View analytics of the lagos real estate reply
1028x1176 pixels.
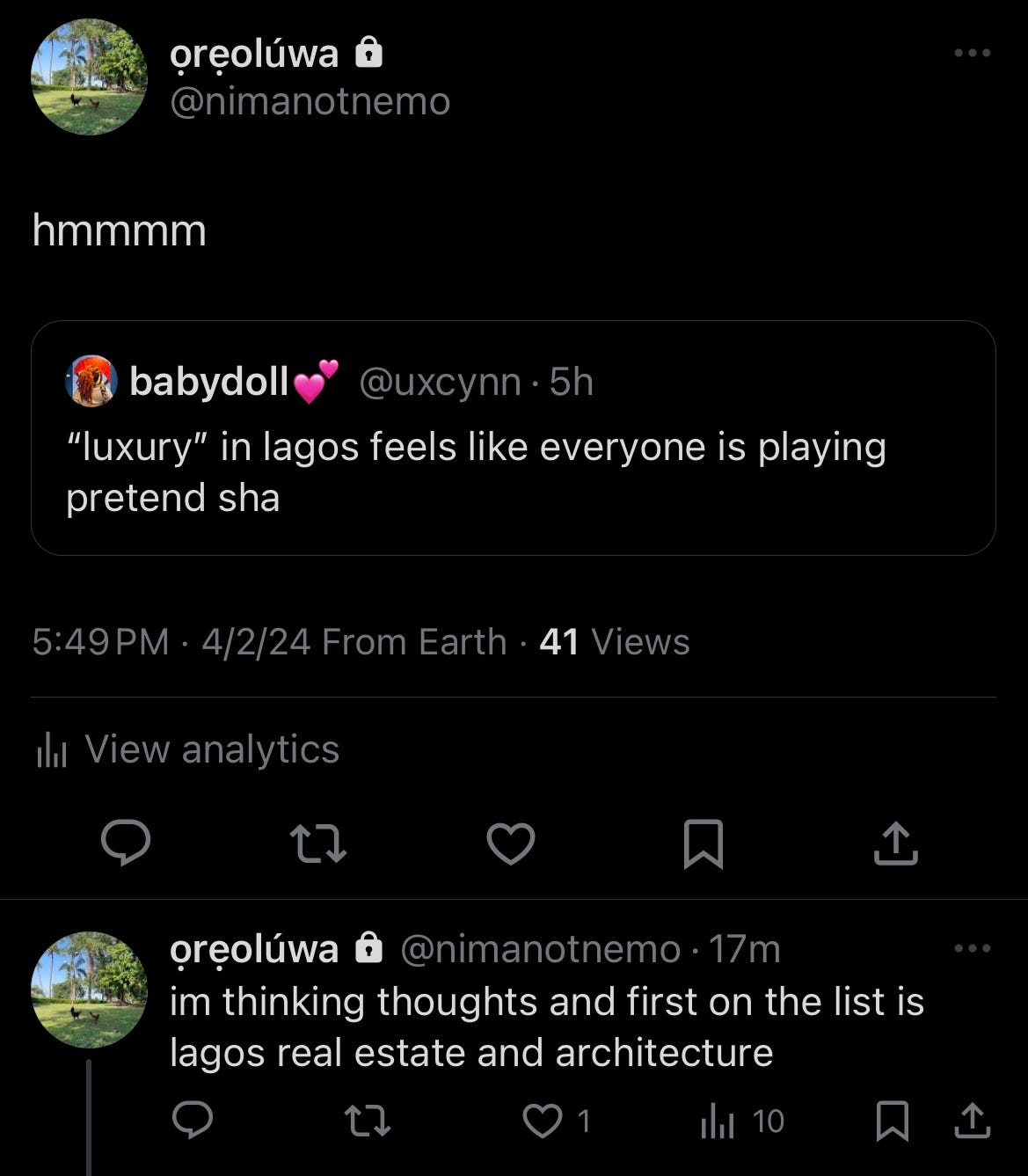tap(717, 1121)
